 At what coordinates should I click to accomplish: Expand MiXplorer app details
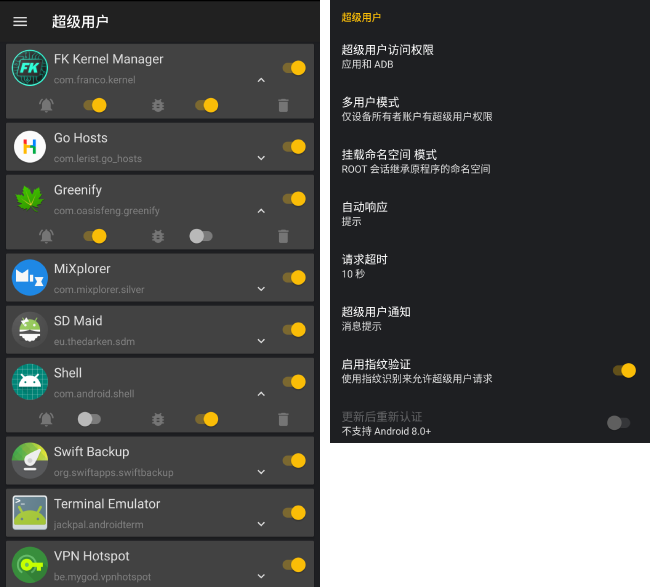pyautogui.click(x=261, y=289)
